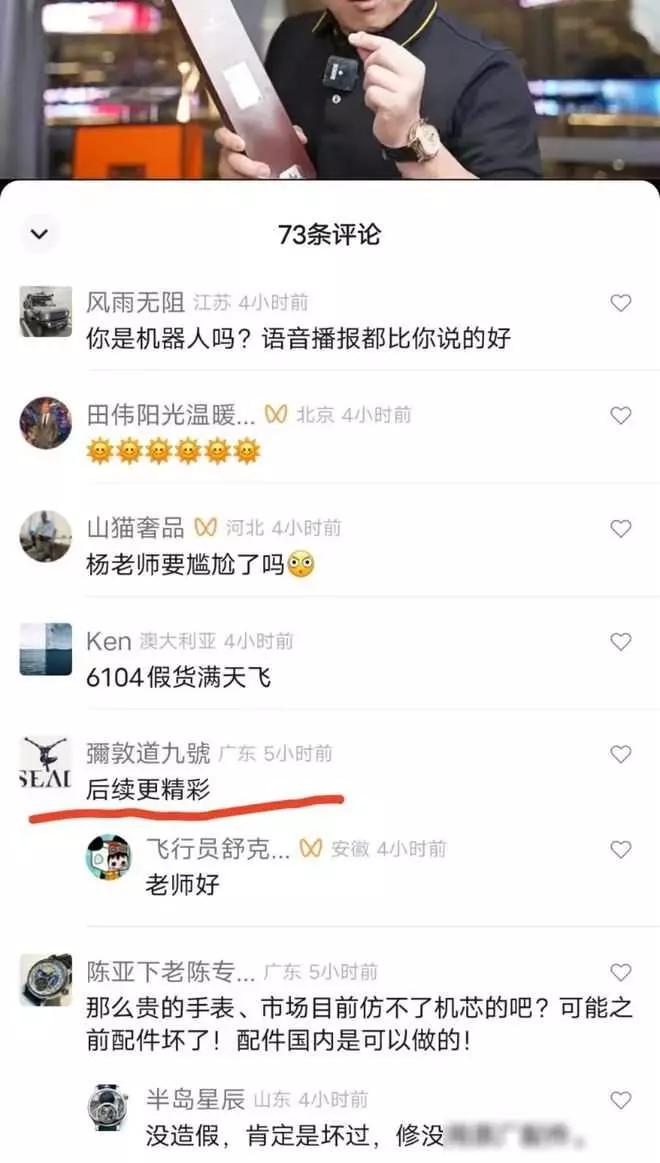
Task: Open 半岛星辰's profile avatar
Action: tap(109, 1107)
